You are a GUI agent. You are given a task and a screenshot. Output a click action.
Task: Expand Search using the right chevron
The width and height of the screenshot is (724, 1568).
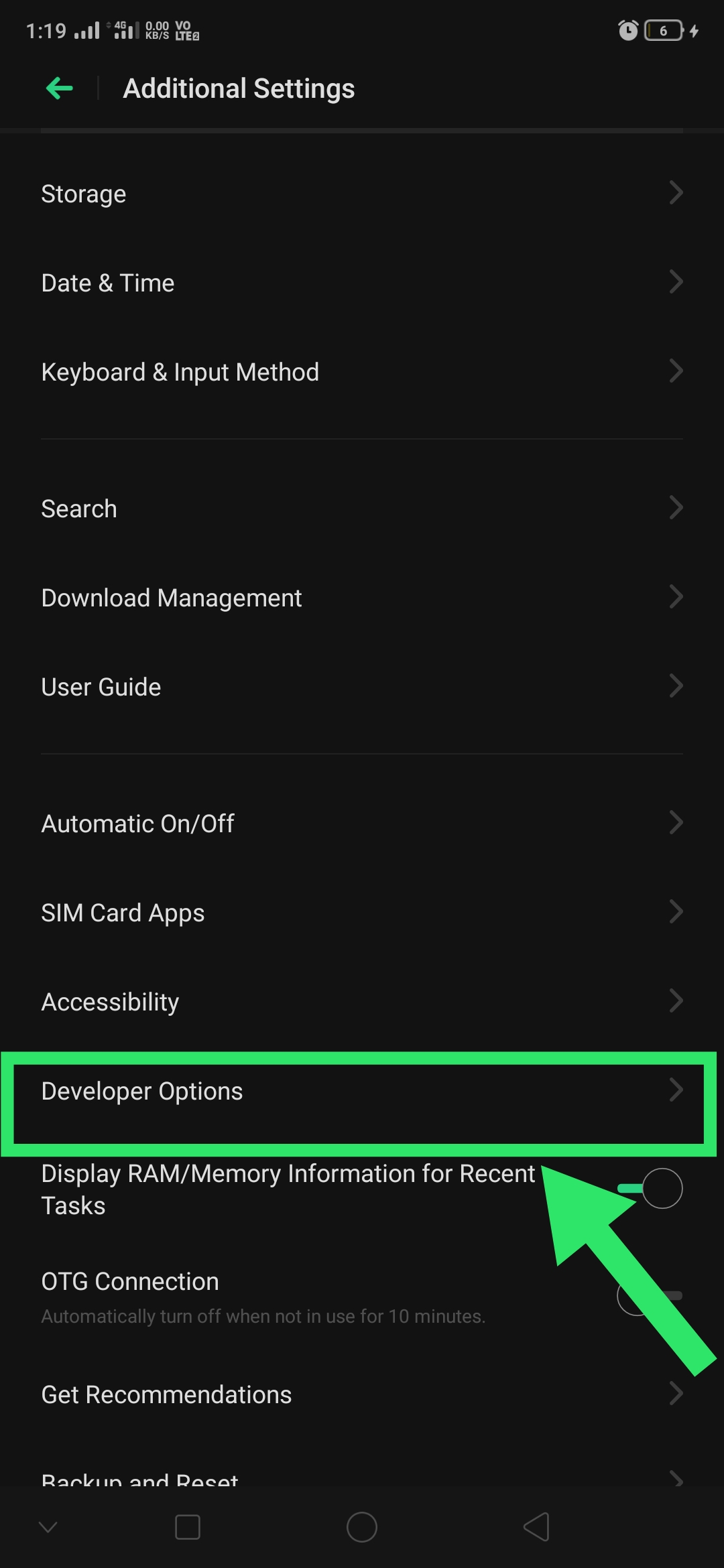(677, 508)
